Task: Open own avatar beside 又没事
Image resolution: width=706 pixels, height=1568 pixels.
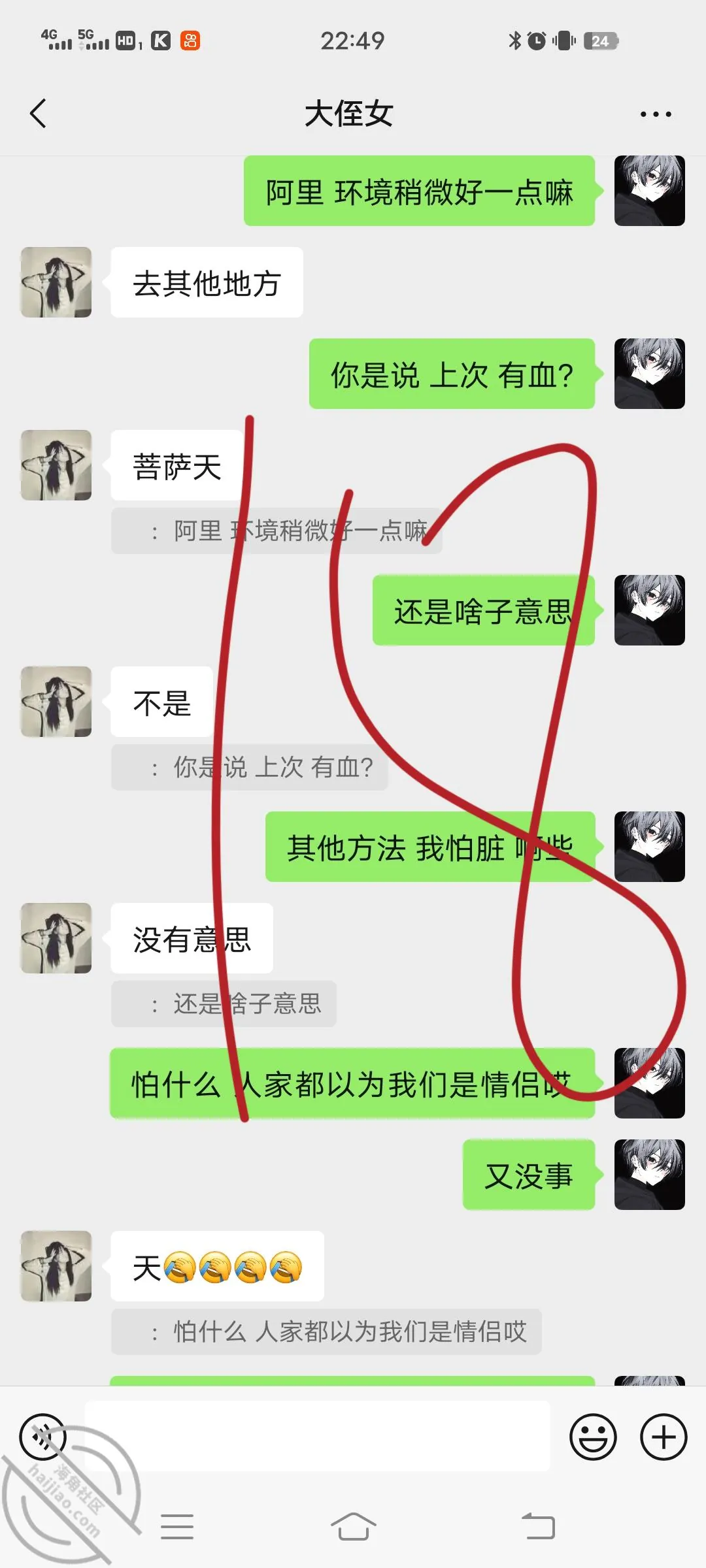Action: [650, 1175]
